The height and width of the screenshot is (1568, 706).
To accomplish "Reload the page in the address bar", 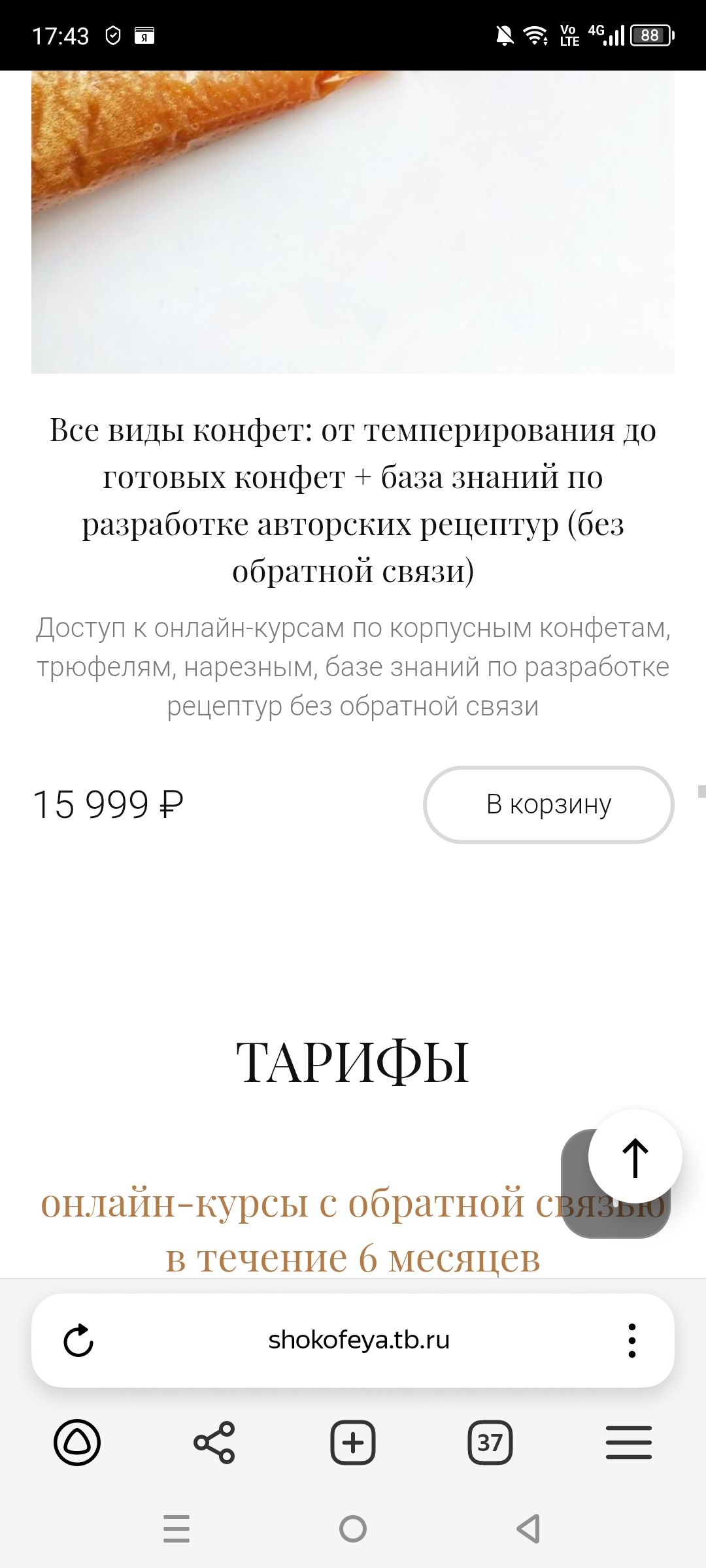I will coord(78,1340).
